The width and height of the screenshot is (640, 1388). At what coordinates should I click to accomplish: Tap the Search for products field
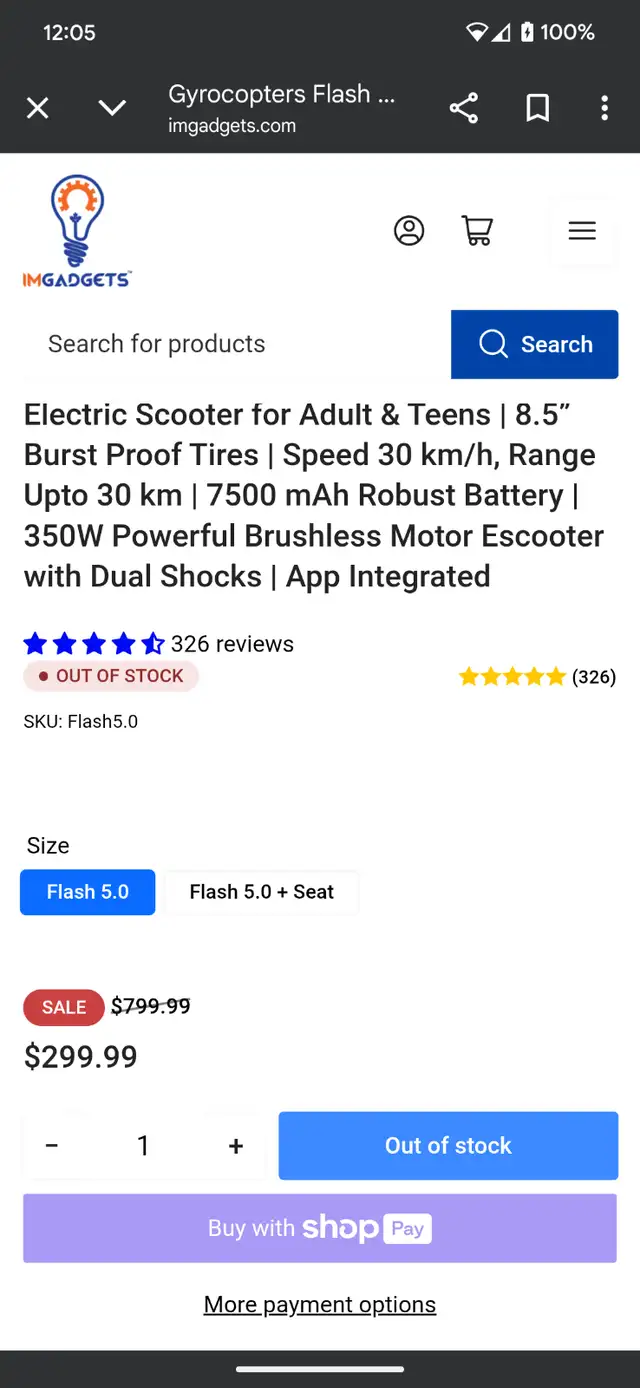pyautogui.click(x=237, y=344)
